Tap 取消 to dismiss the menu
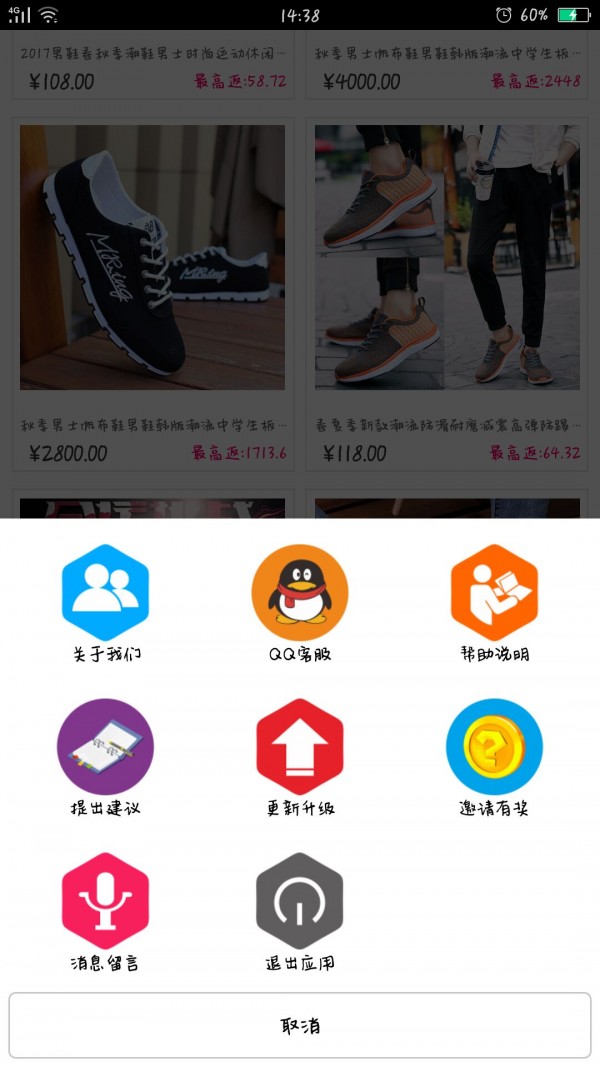The height and width of the screenshot is (1067, 600). pyautogui.click(x=300, y=1025)
